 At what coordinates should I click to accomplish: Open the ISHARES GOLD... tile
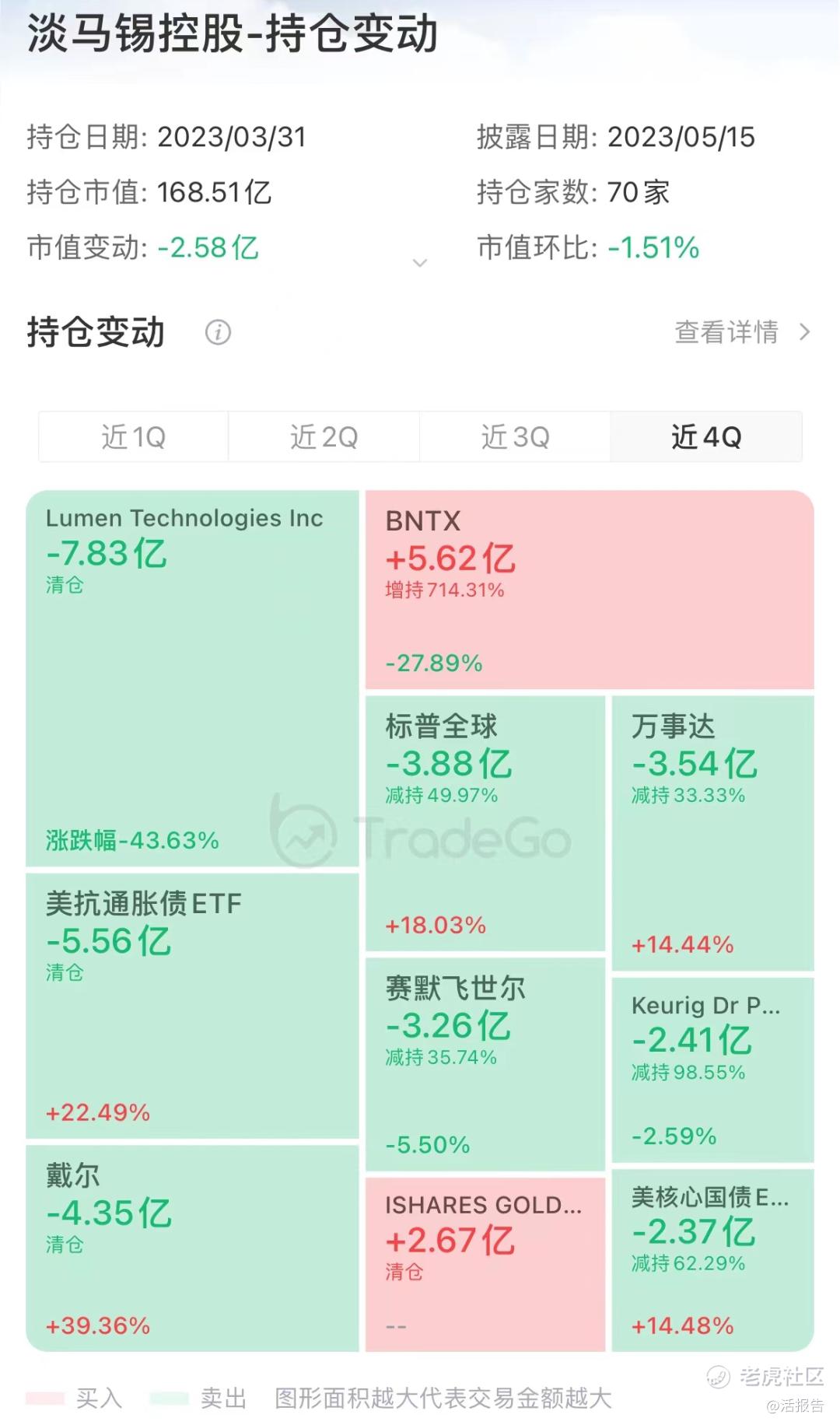(x=485, y=1263)
